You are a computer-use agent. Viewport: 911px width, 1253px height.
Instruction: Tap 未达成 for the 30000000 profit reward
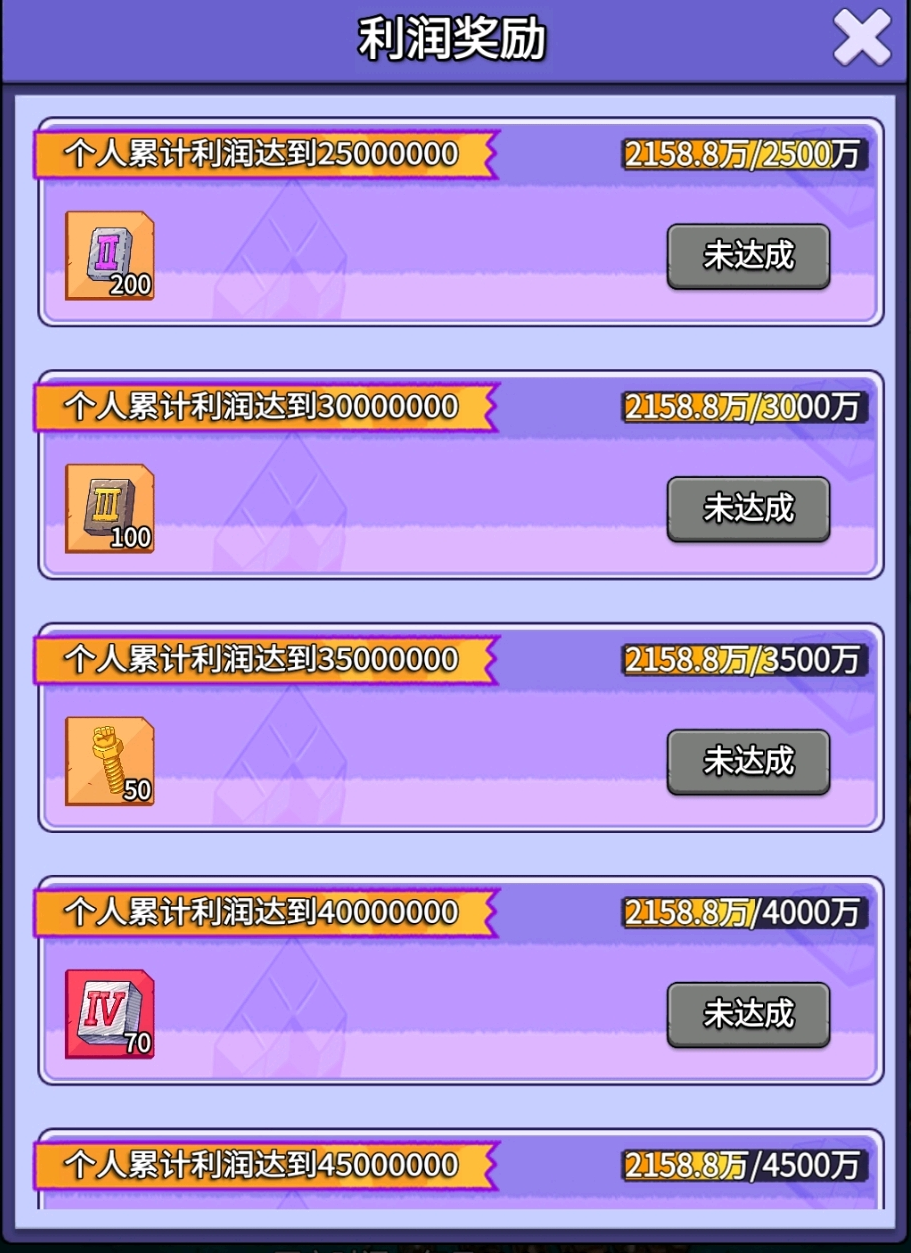[748, 509]
